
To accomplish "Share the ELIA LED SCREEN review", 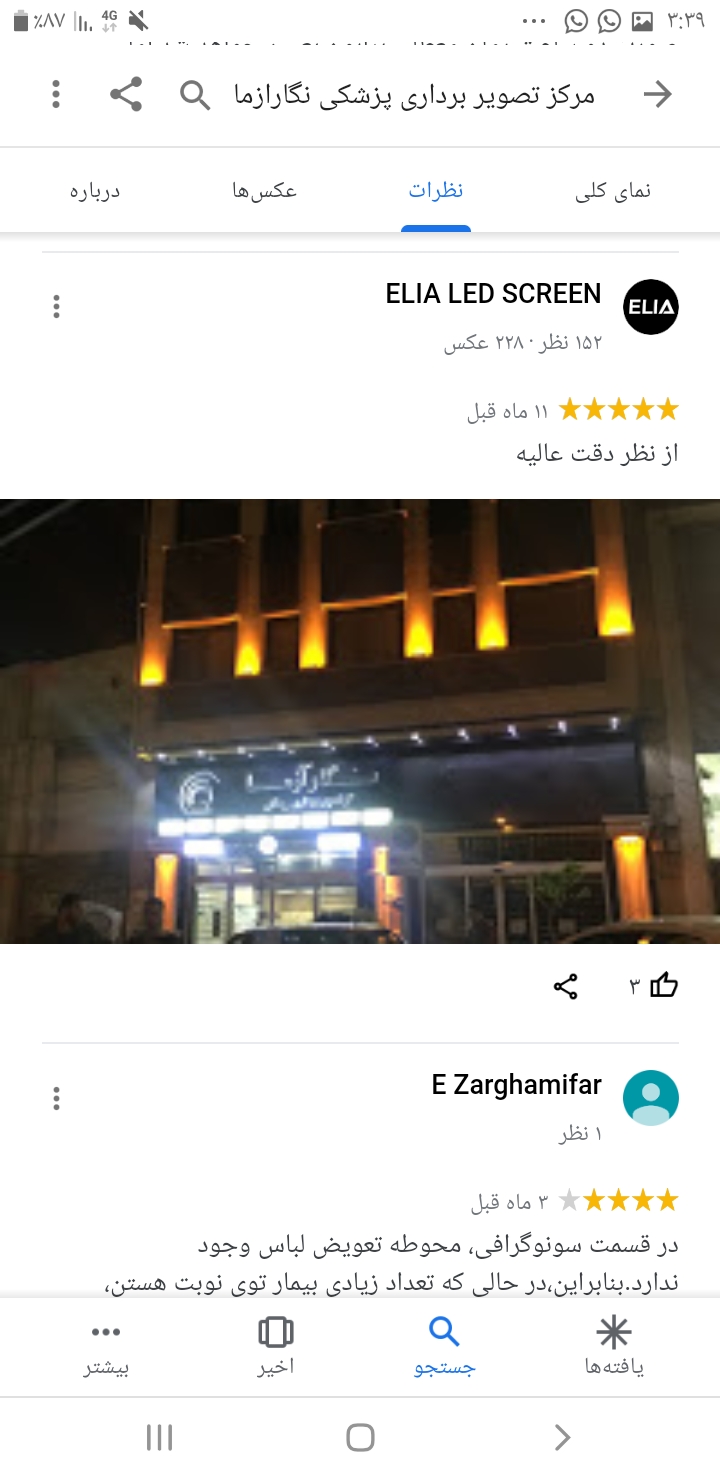I will point(565,986).
